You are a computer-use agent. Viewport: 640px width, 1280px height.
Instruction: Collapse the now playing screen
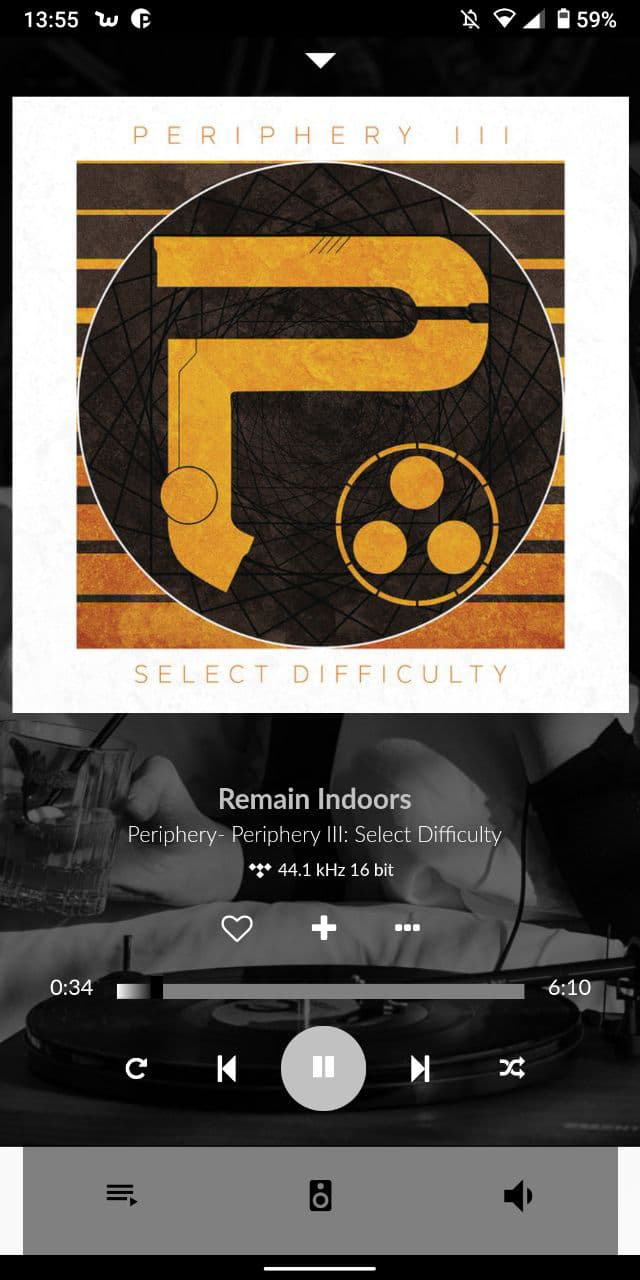(320, 61)
